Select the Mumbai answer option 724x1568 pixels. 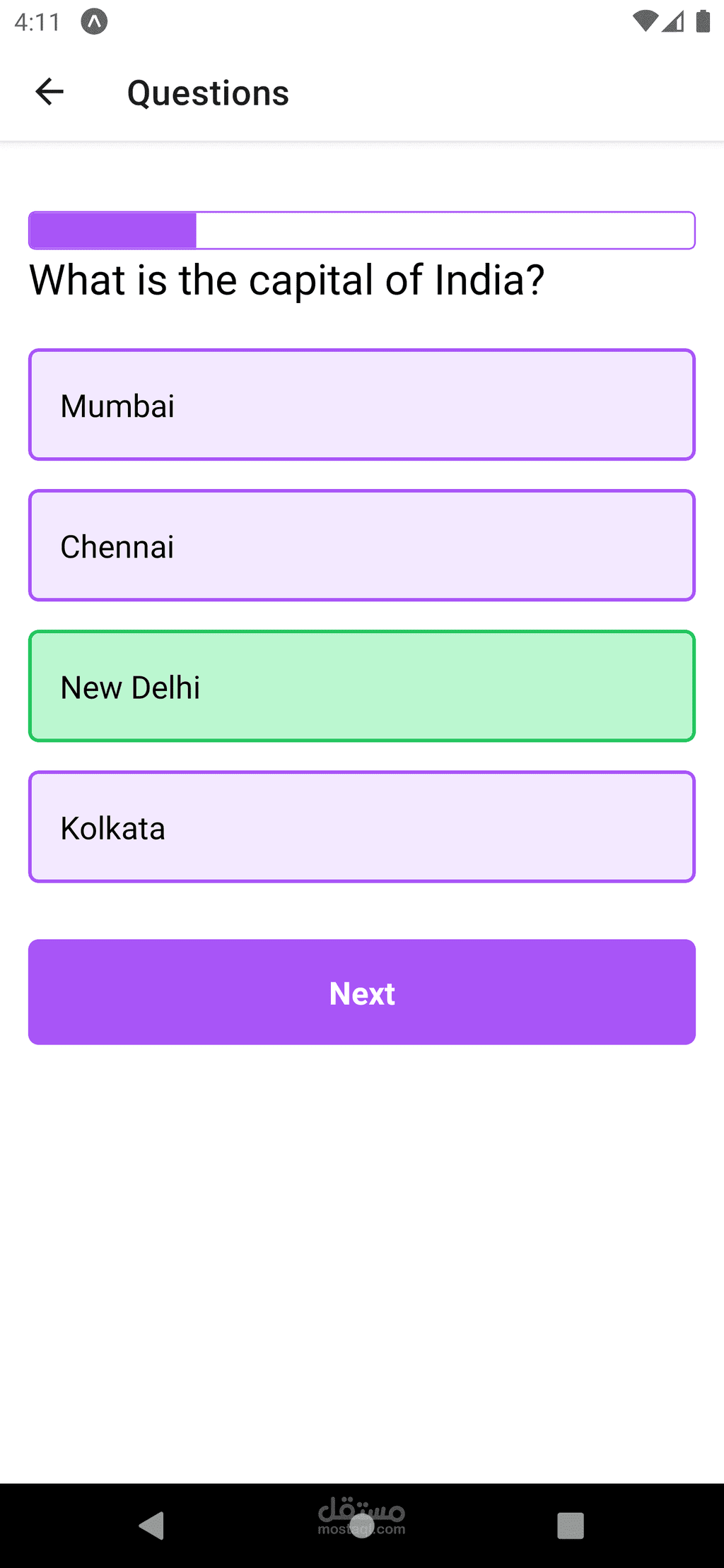[x=362, y=405]
